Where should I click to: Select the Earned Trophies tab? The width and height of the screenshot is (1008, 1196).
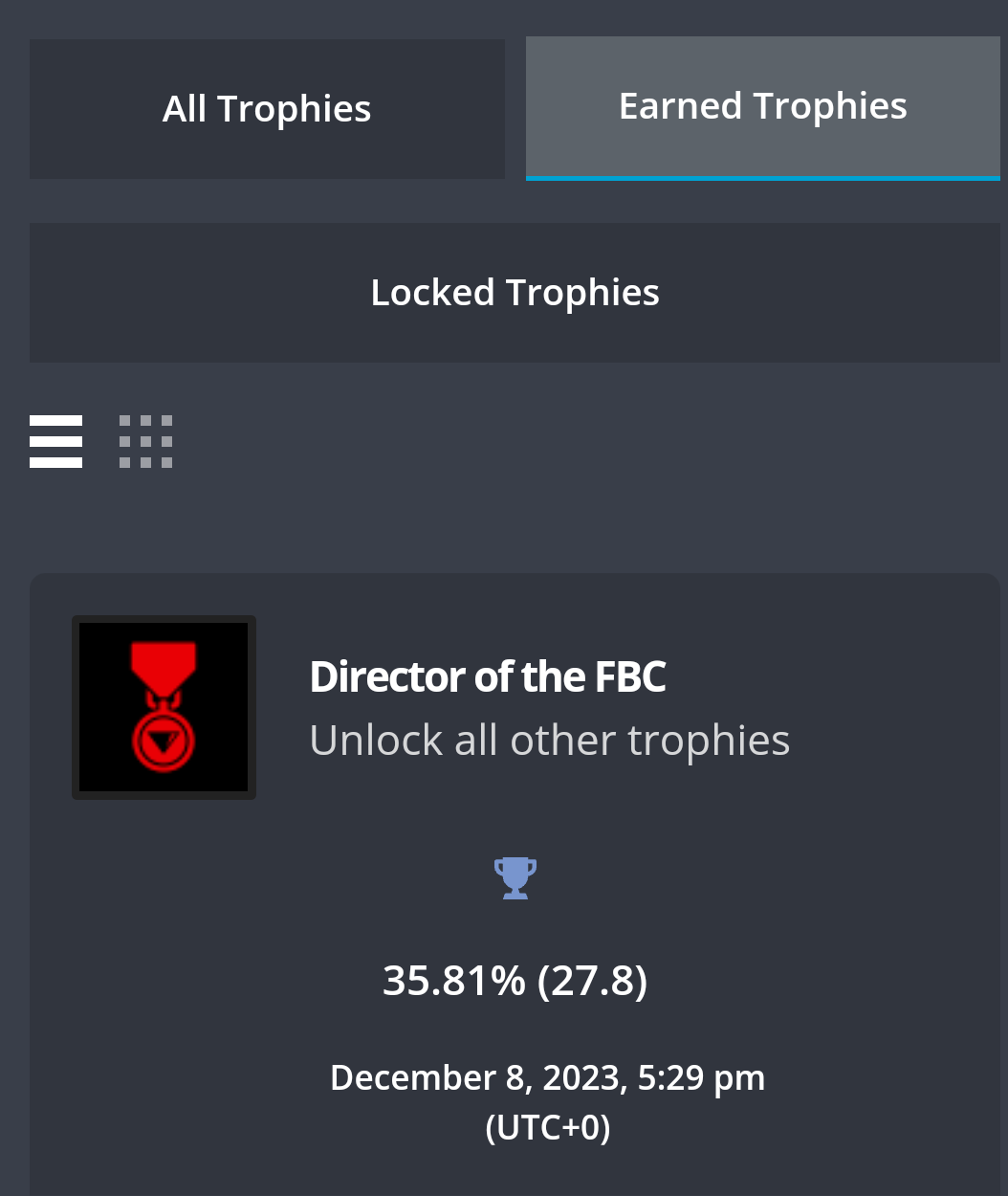[x=762, y=107]
